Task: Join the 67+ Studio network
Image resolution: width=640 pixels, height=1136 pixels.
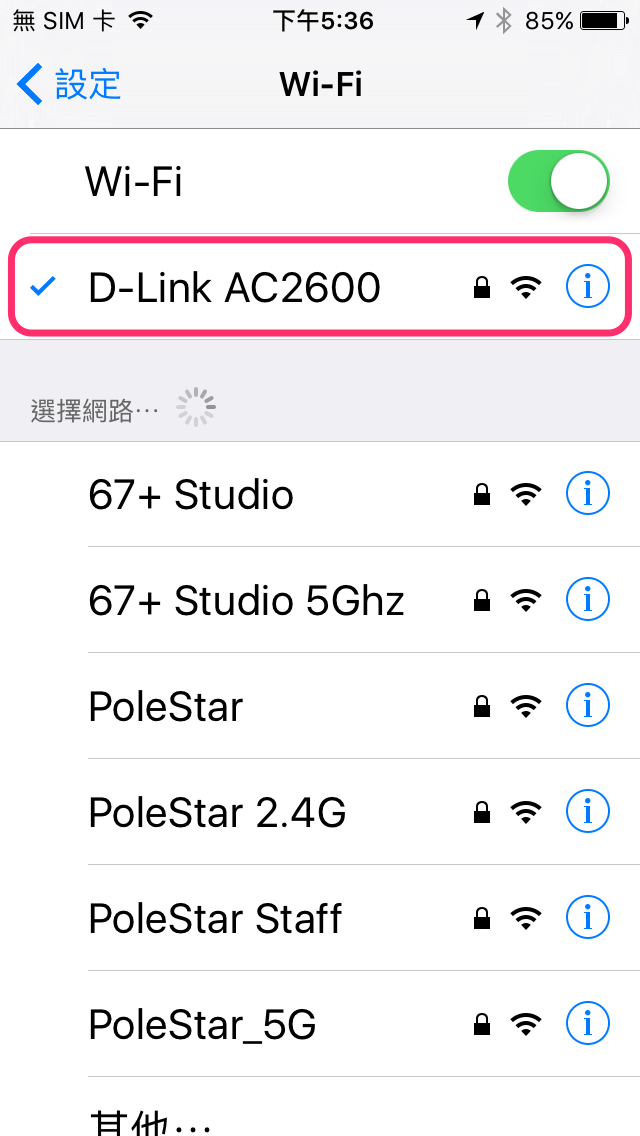Action: 191,495
